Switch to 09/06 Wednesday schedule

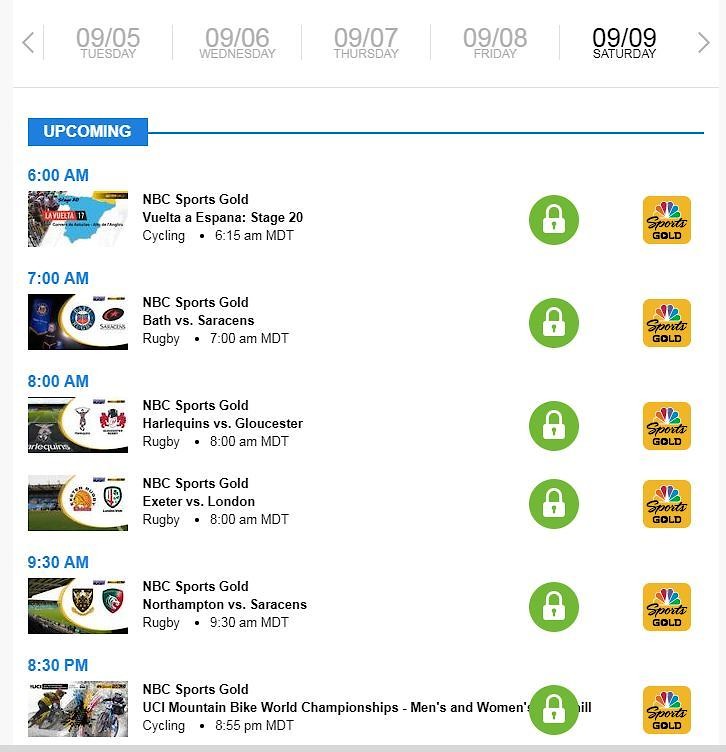click(237, 43)
